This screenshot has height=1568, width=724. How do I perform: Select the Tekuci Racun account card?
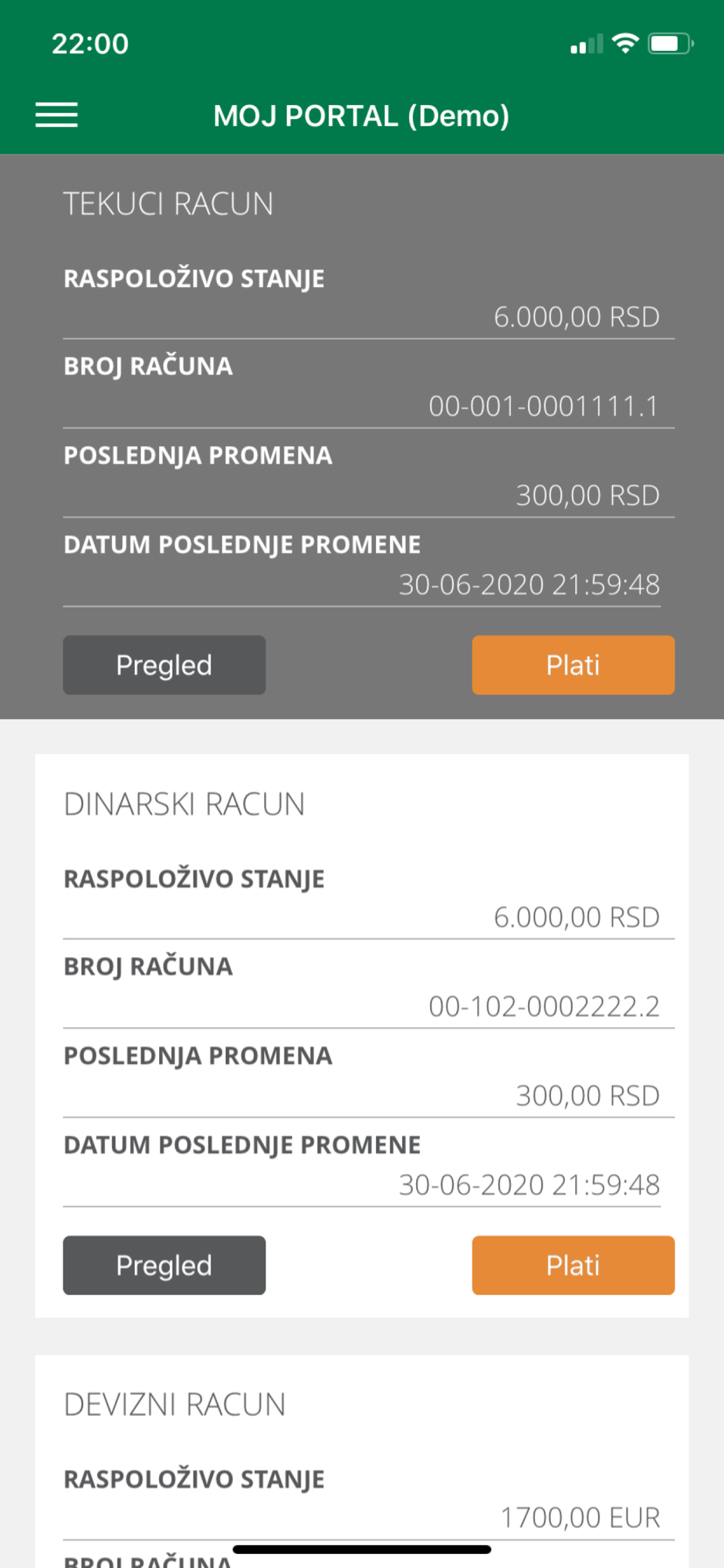click(362, 437)
